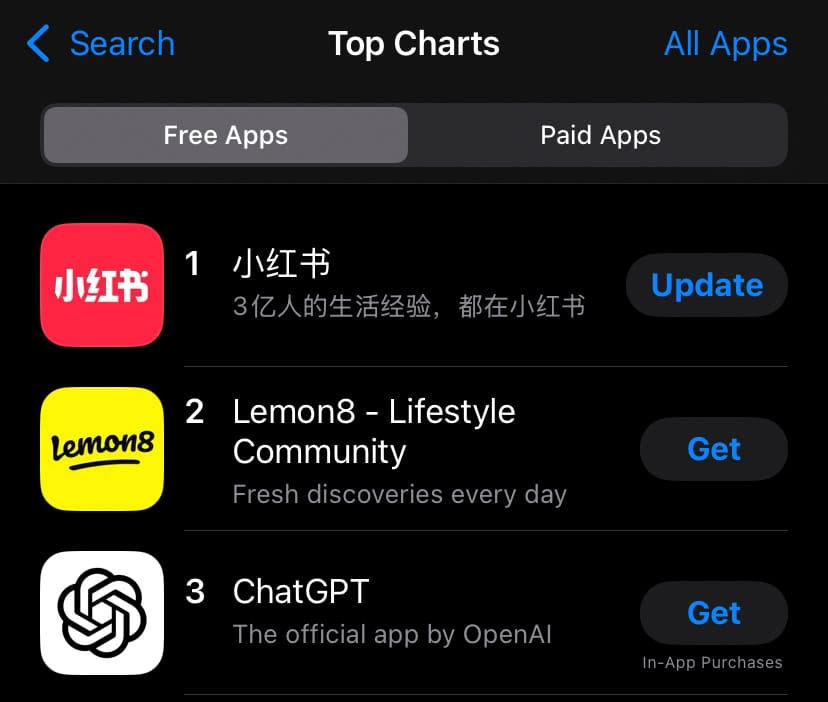Update the 小红书 app
The height and width of the screenshot is (702, 828).
[706, 285]
